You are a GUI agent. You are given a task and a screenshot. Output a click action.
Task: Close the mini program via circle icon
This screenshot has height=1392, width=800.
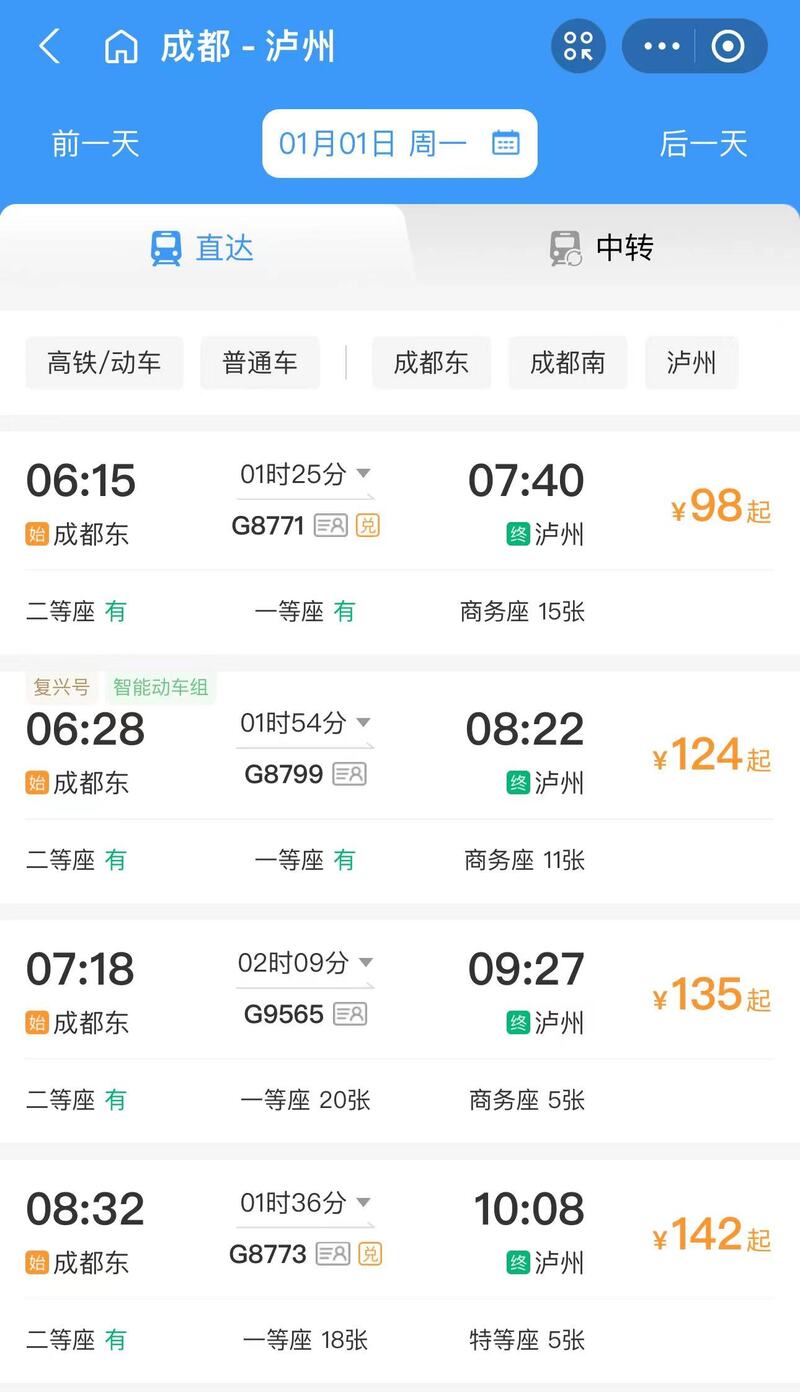pyautogui.click(x=728, y=46)
